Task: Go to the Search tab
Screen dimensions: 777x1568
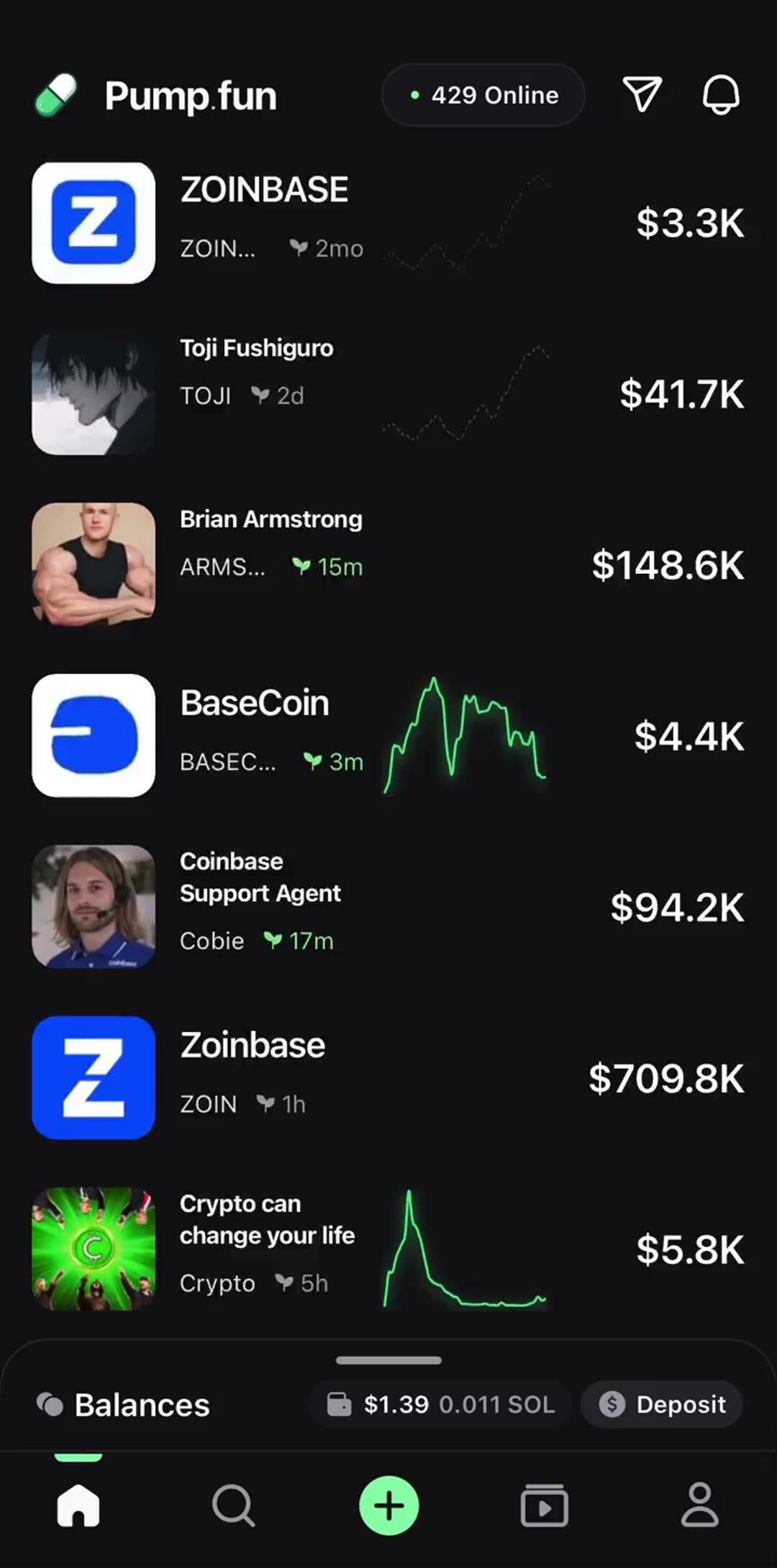Action: click(233, 1505)
